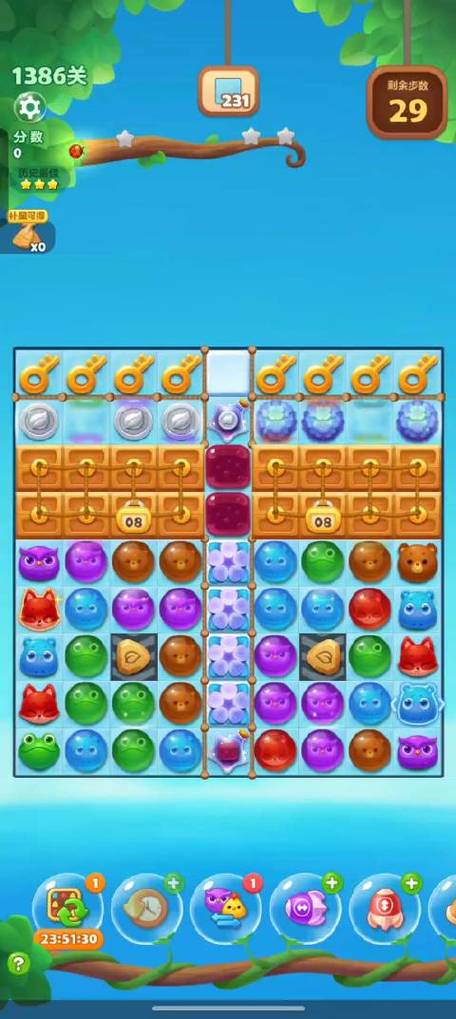Tap the highlighted blue hippo piece
Image resolution: width=456 pixels, height=1019 pixels.
(417, 704)
